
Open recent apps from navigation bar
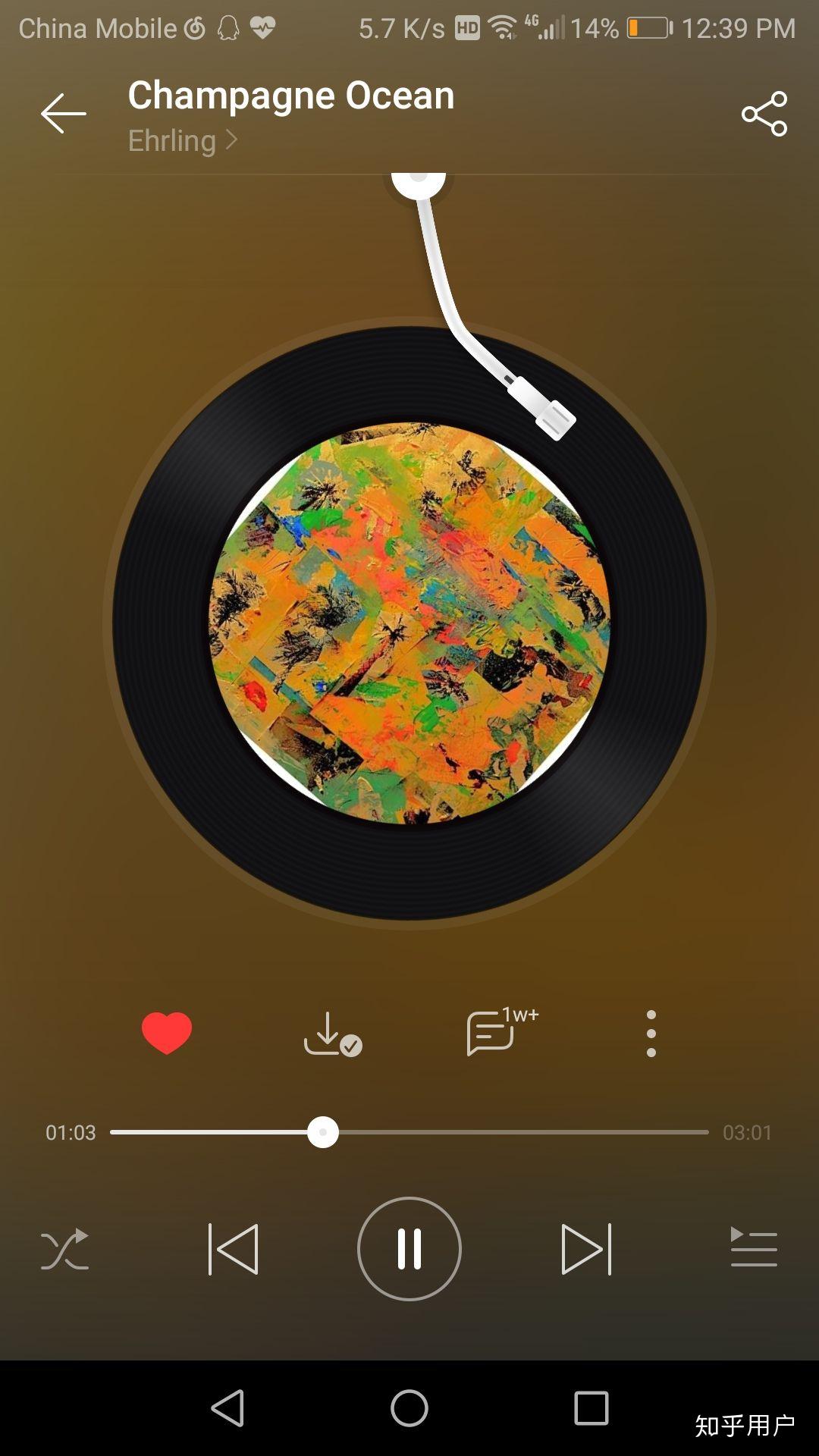point(591,1408)
